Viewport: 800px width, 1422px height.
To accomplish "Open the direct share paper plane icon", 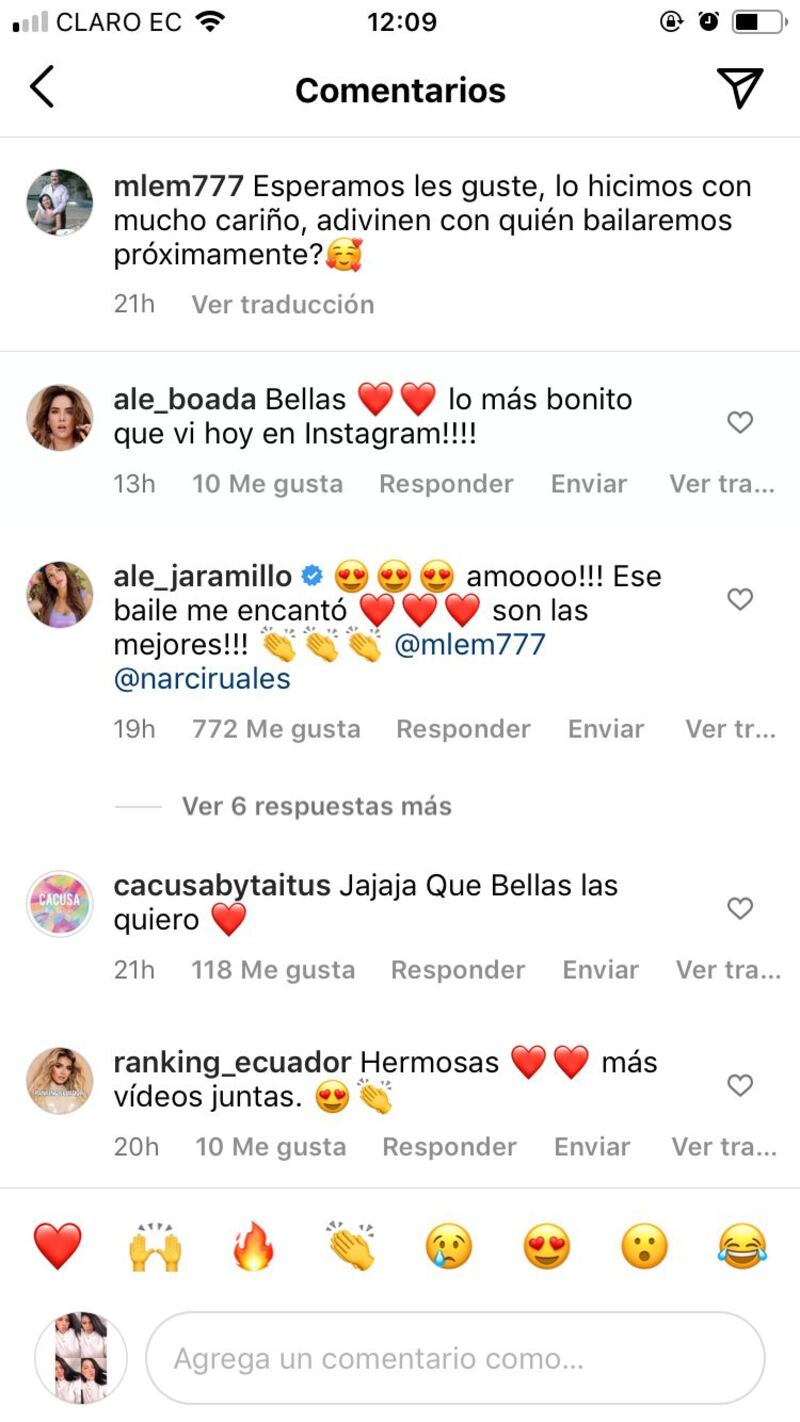I will (x=740, y=89).
